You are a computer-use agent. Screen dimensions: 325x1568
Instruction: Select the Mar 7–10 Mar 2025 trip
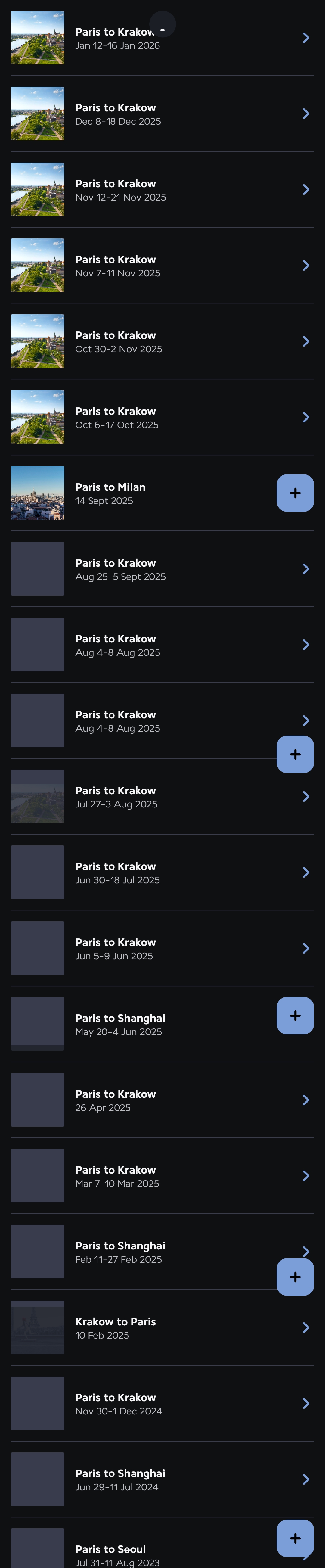point(117,1176)
